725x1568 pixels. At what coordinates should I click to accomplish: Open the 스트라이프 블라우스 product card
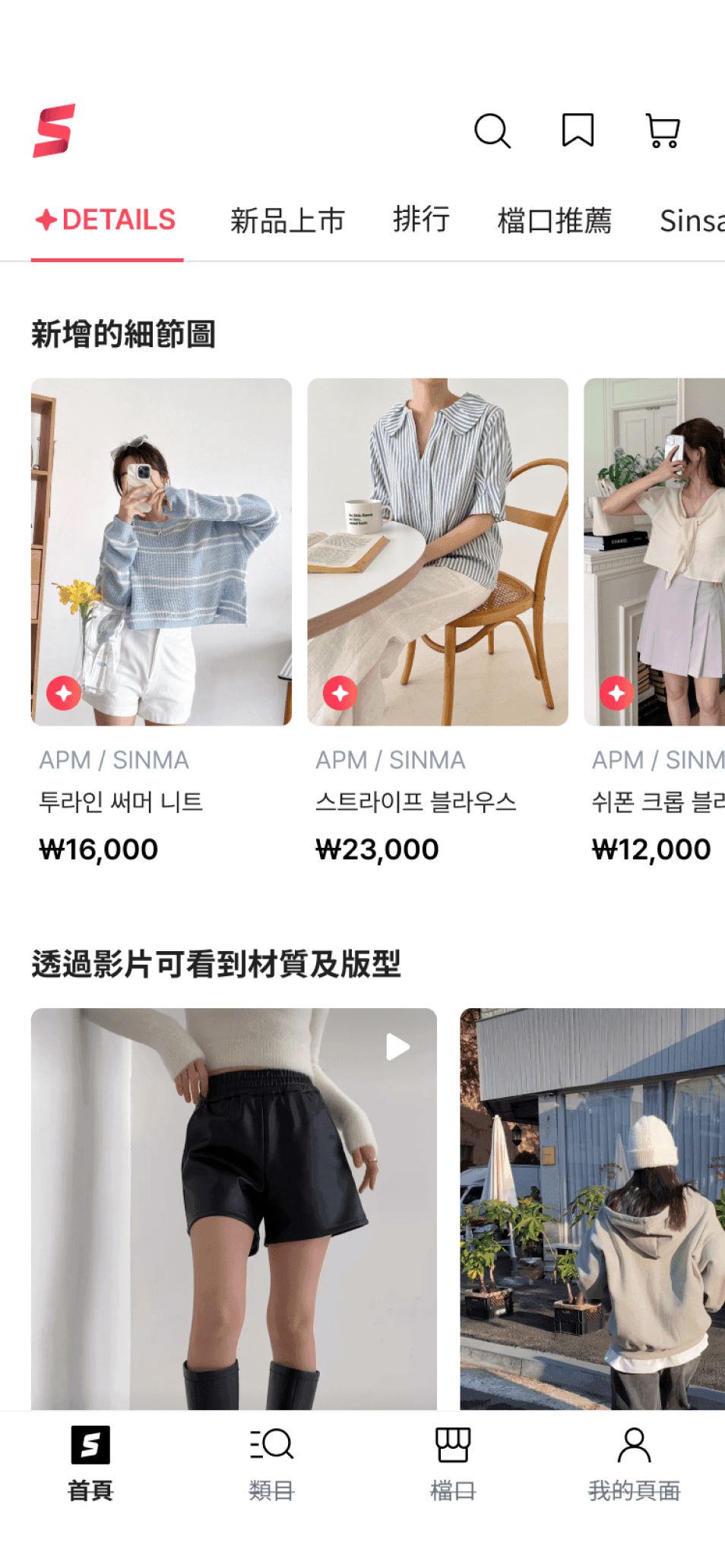[x=438, y=552]
